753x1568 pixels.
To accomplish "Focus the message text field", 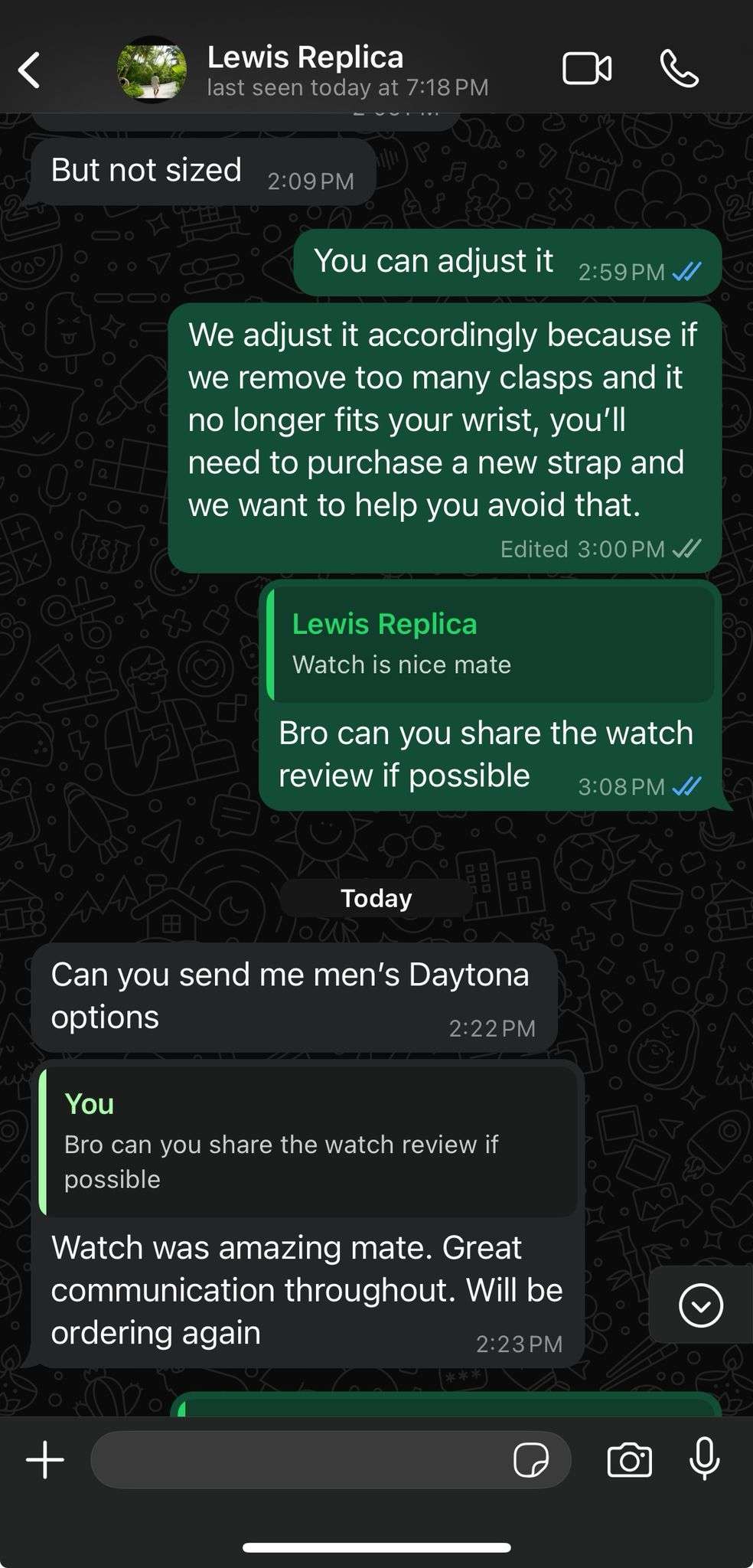I will (x=298, y=1460).
